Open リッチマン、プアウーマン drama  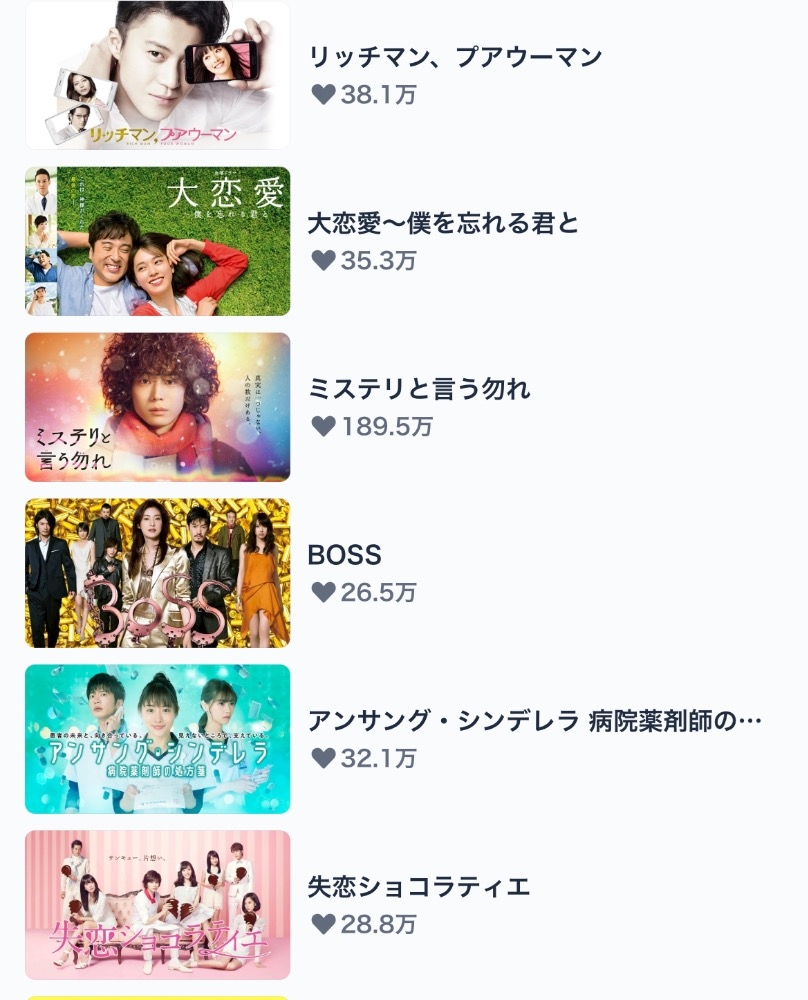click(456, 58)
